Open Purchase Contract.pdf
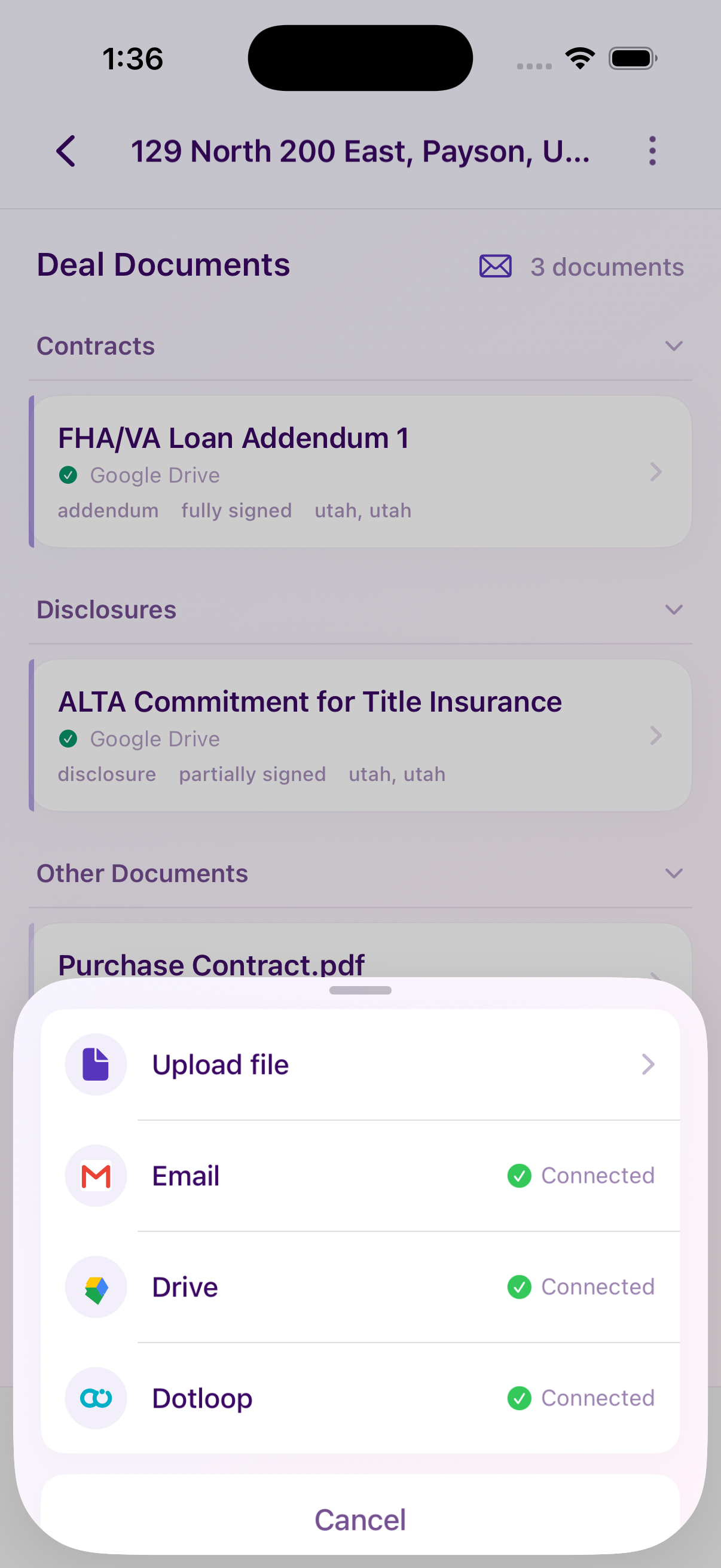This screenshot has height=1568, width=721. (x=210, y=965)
